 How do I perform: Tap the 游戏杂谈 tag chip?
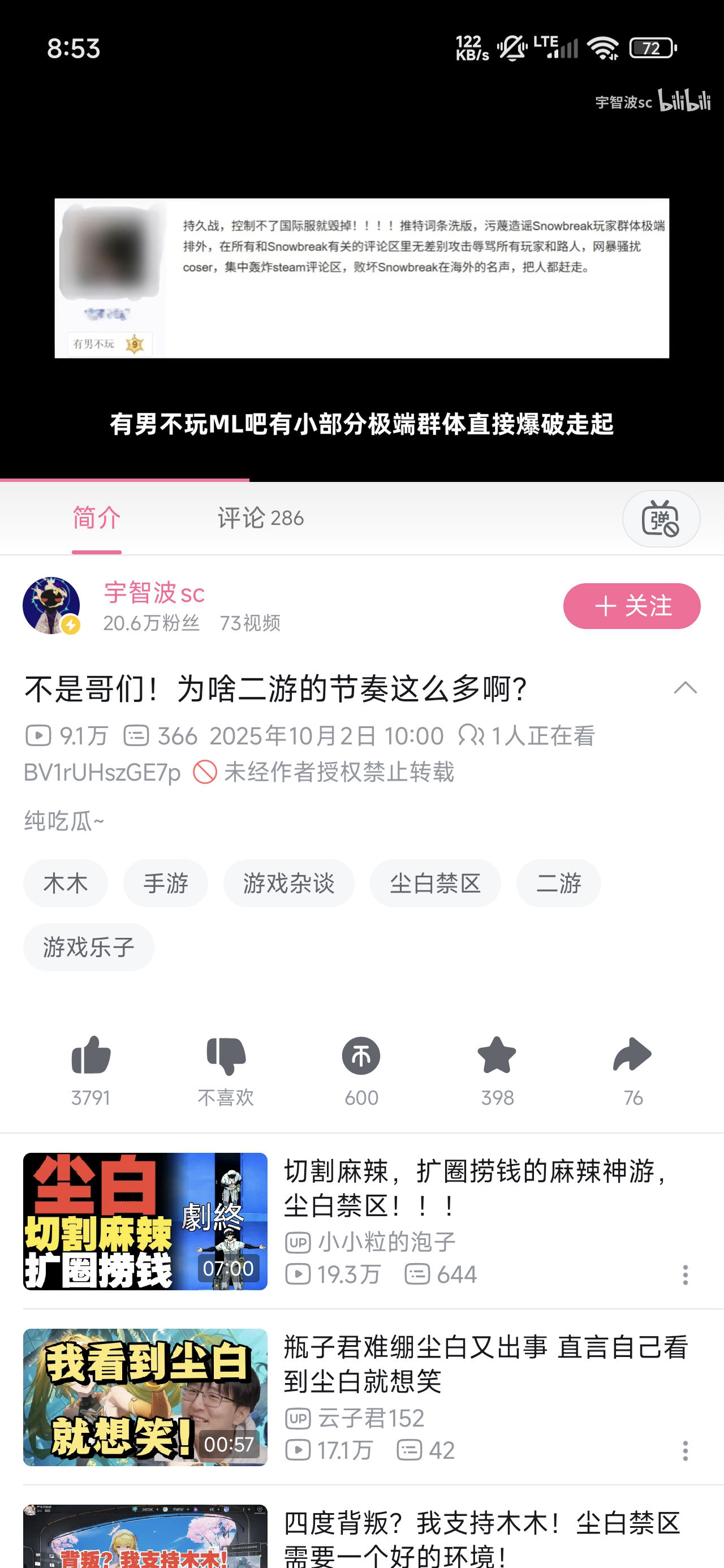click(x=288, y=883)
